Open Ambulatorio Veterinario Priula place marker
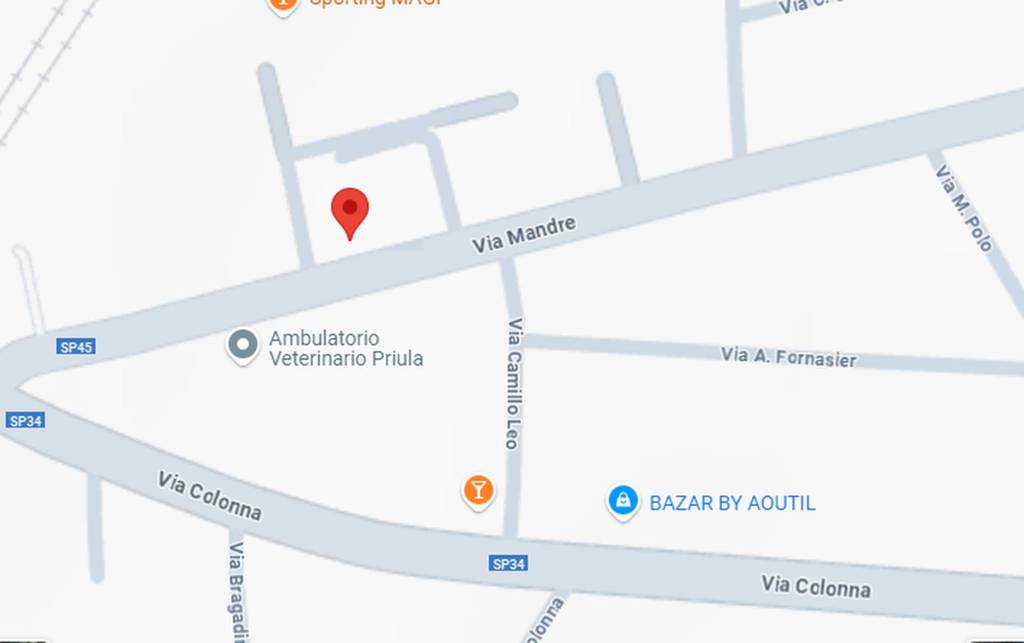Image resolution: width=1024 pixels, height=643 pixels. 243,346
